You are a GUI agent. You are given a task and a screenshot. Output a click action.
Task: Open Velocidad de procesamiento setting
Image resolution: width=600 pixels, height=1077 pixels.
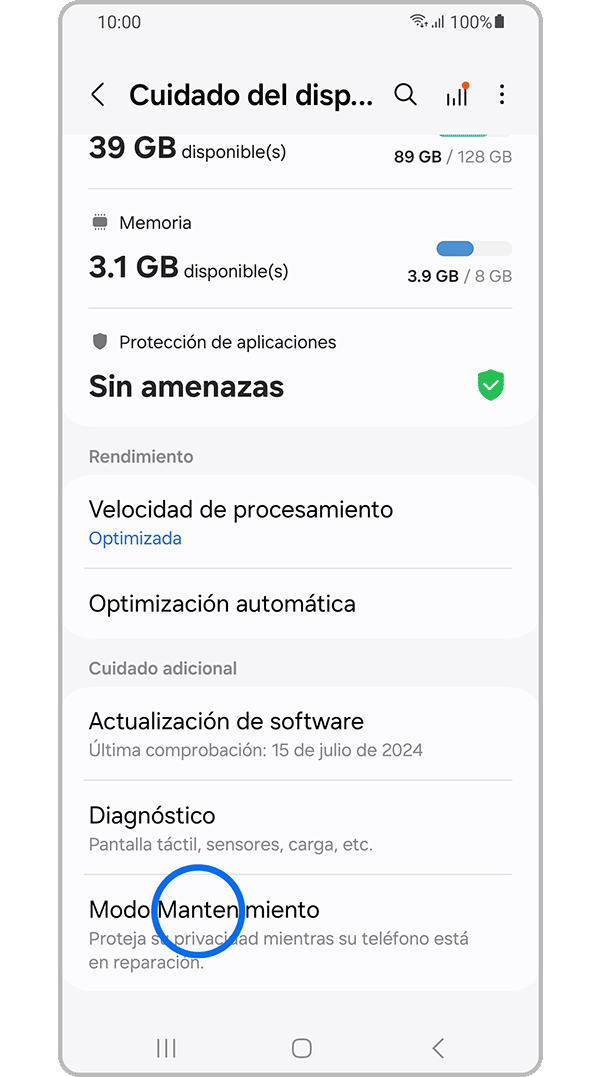click(300, 522)
